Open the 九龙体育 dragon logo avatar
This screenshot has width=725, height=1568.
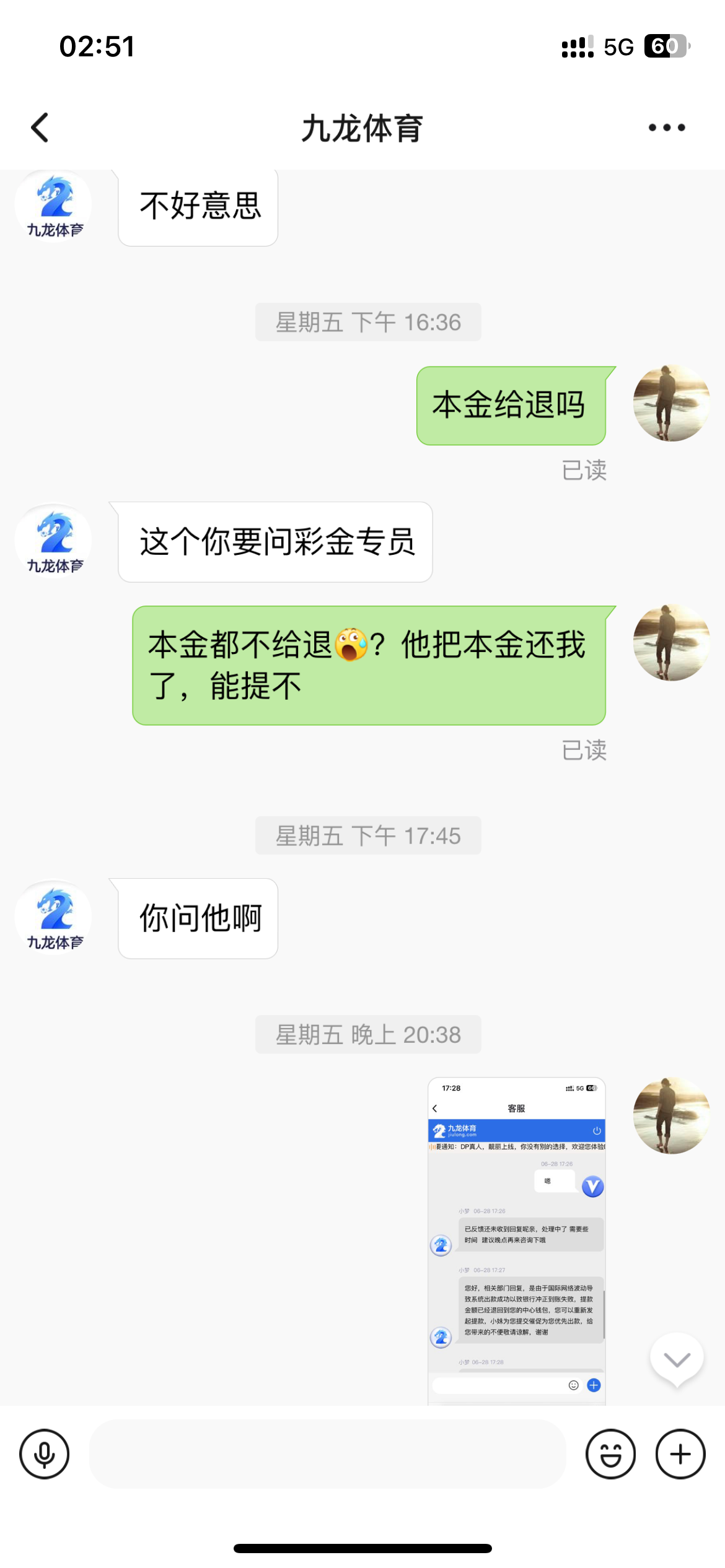coord(53,204)
